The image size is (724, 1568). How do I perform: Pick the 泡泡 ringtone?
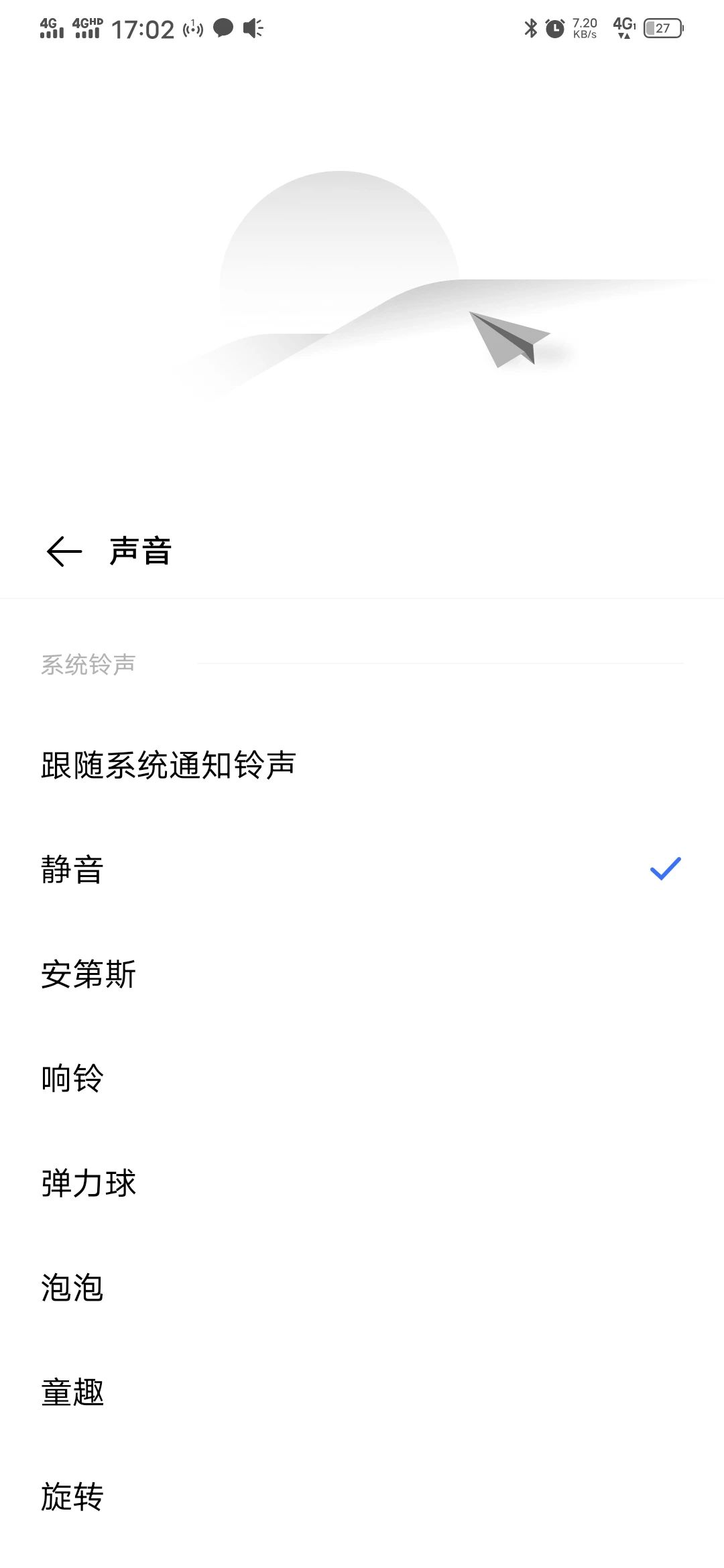362,1287
